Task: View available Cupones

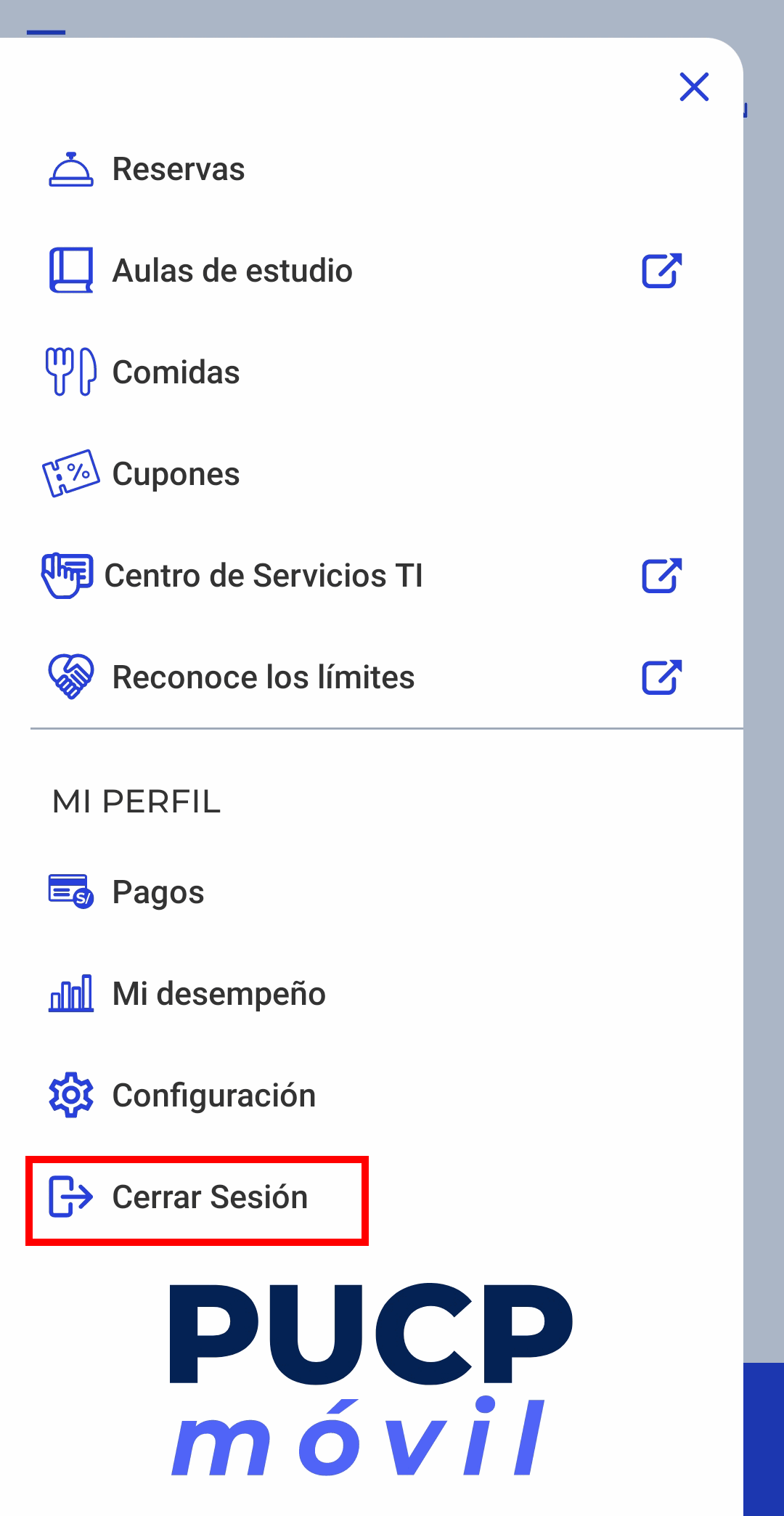Action: [x=176, y=474]
